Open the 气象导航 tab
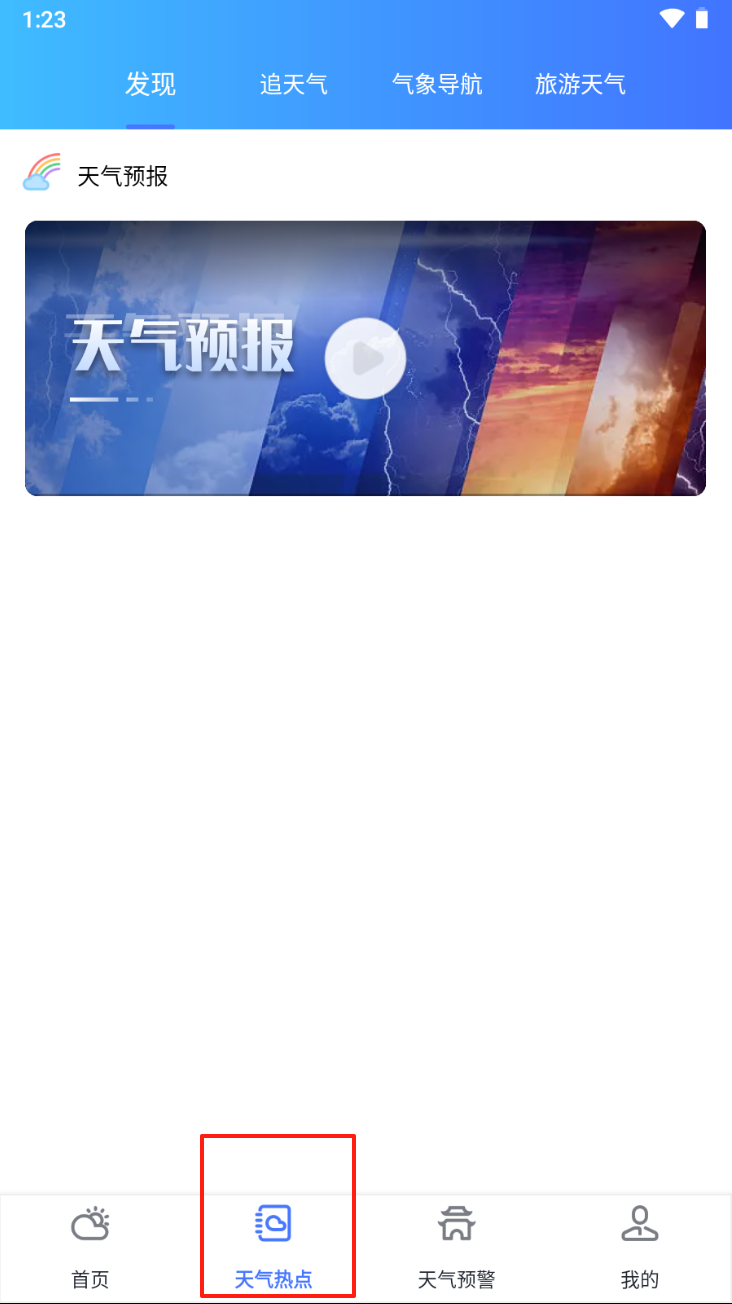 (437, 85)
